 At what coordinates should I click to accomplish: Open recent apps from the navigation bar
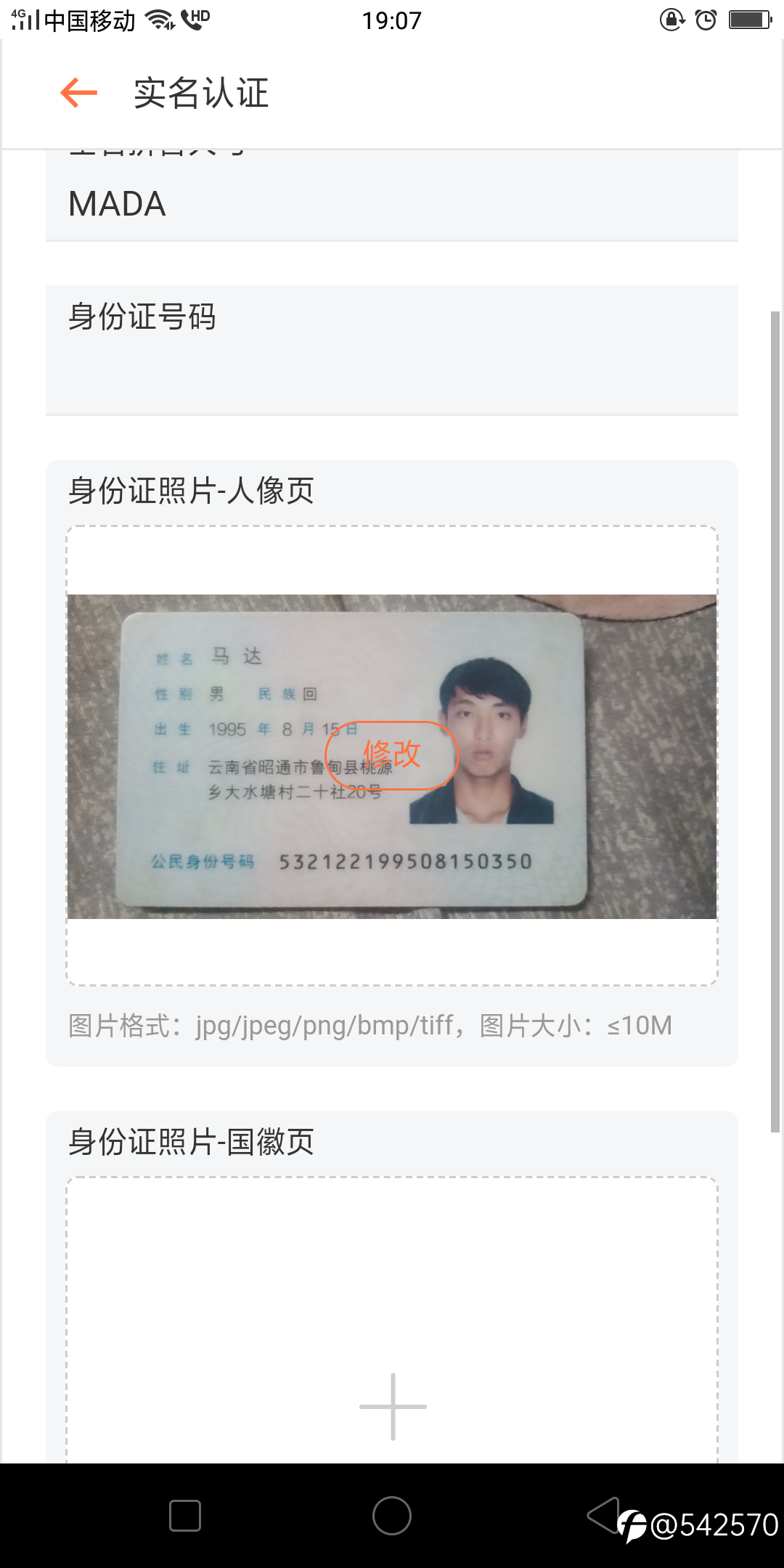click(x=185, y=1516)
